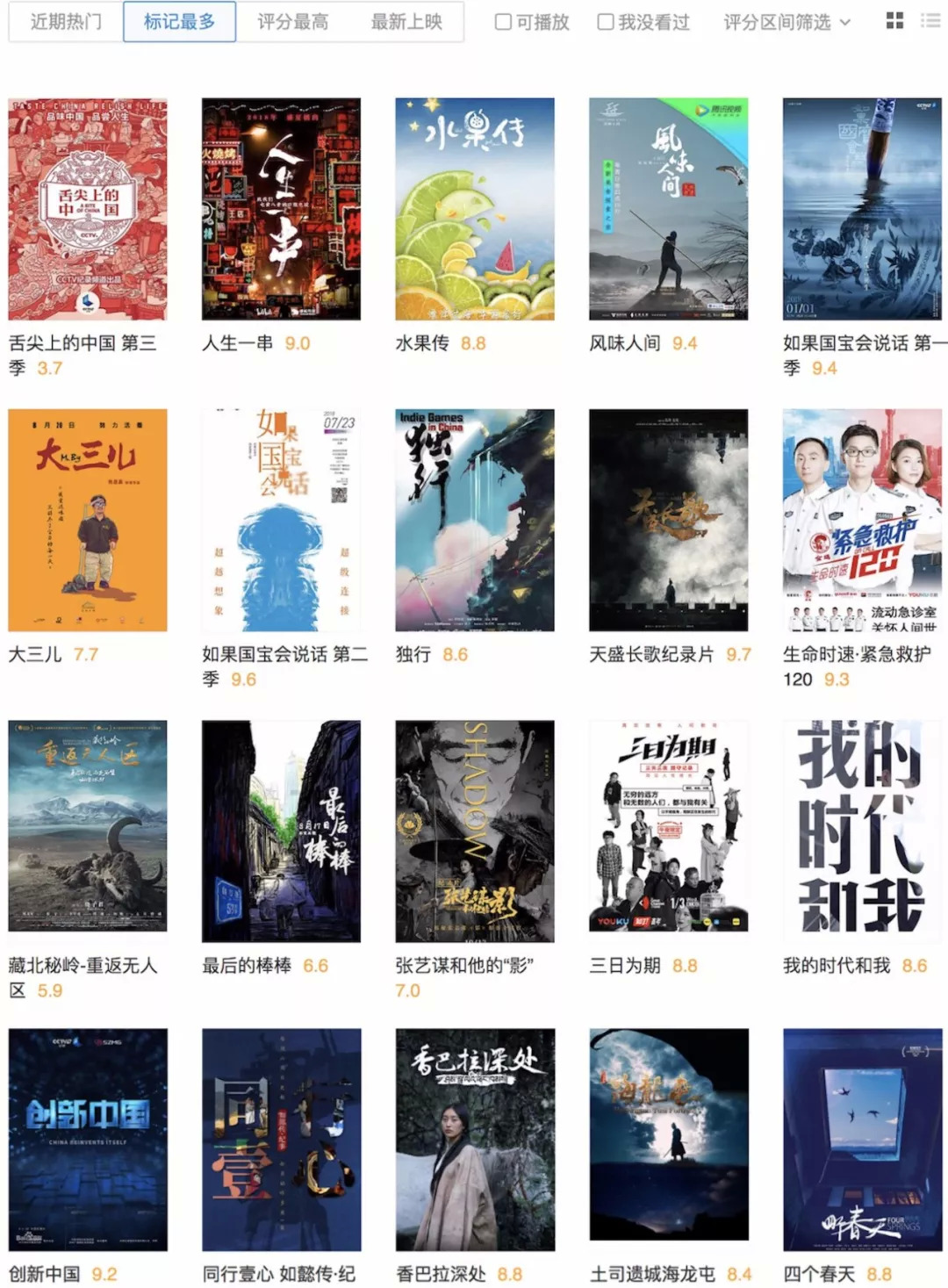Enable the 我没看过 filter checkbox
This screenshot has height=1288, width=948.
click(x=606, y=22)
